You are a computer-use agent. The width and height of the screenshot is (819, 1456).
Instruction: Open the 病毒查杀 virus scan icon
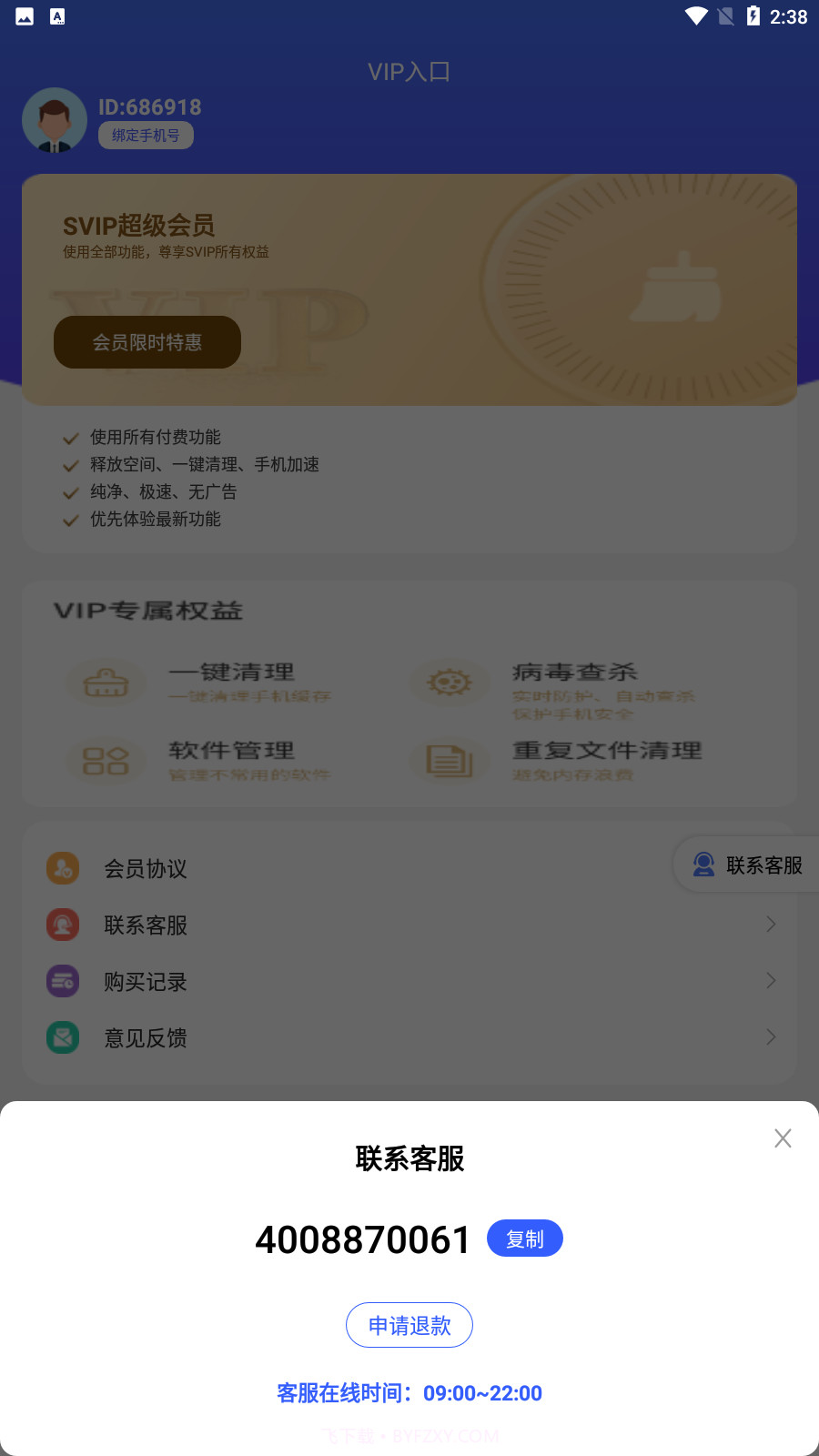450,682
